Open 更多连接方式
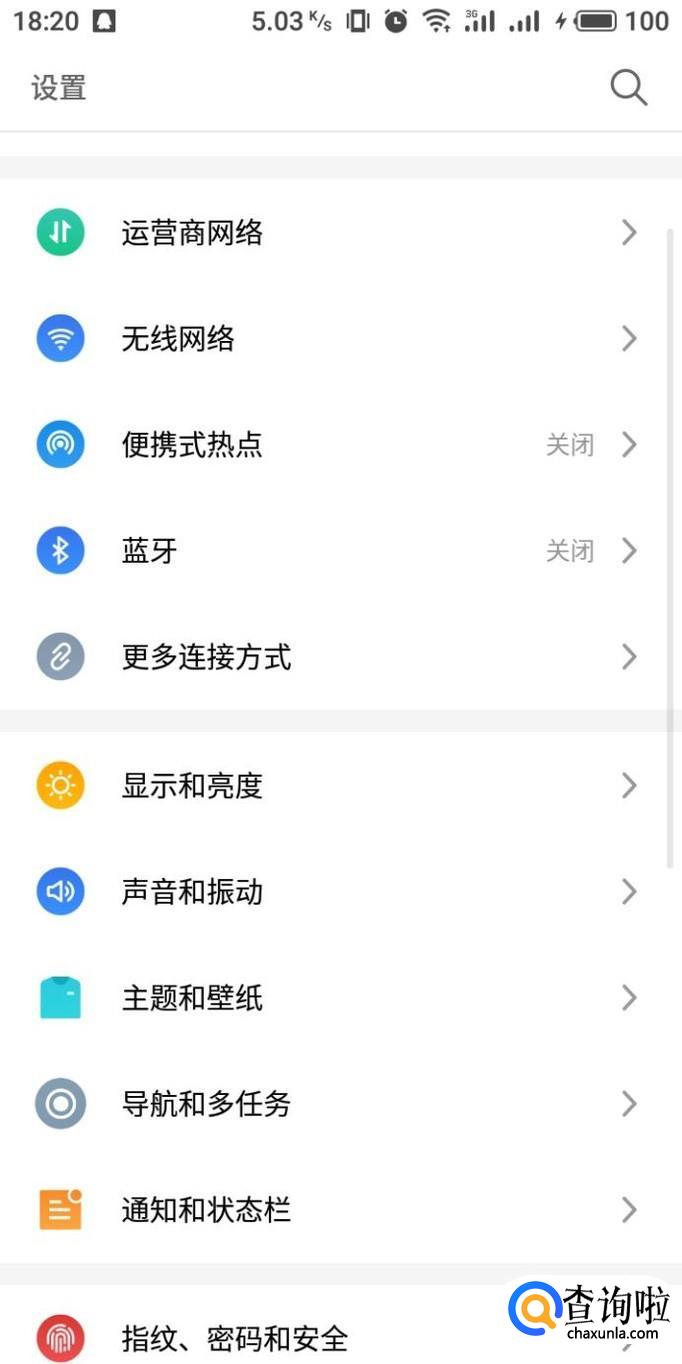Screen dimensions: 682x1364 [x=206, y=657]
